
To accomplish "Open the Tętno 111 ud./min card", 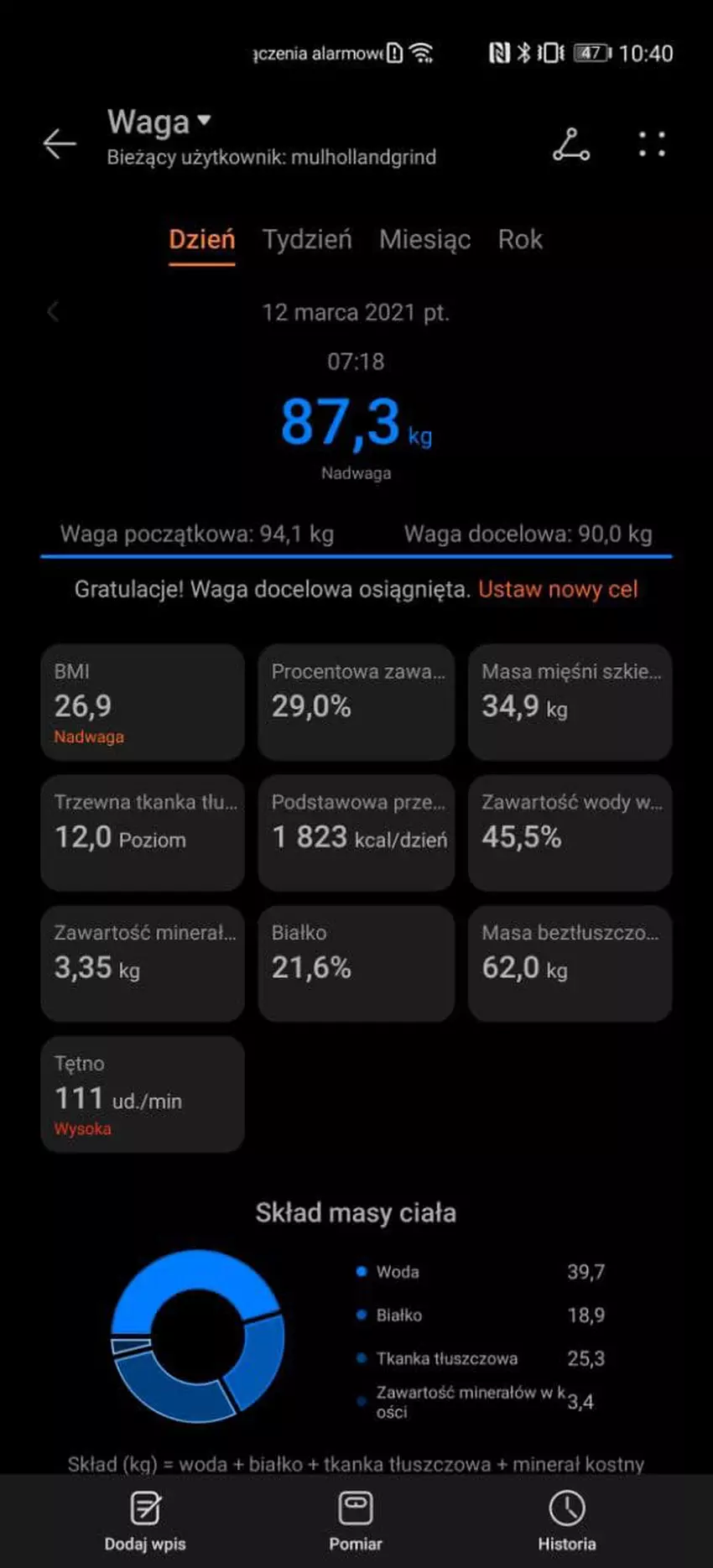I will (x=143, y=1094).
